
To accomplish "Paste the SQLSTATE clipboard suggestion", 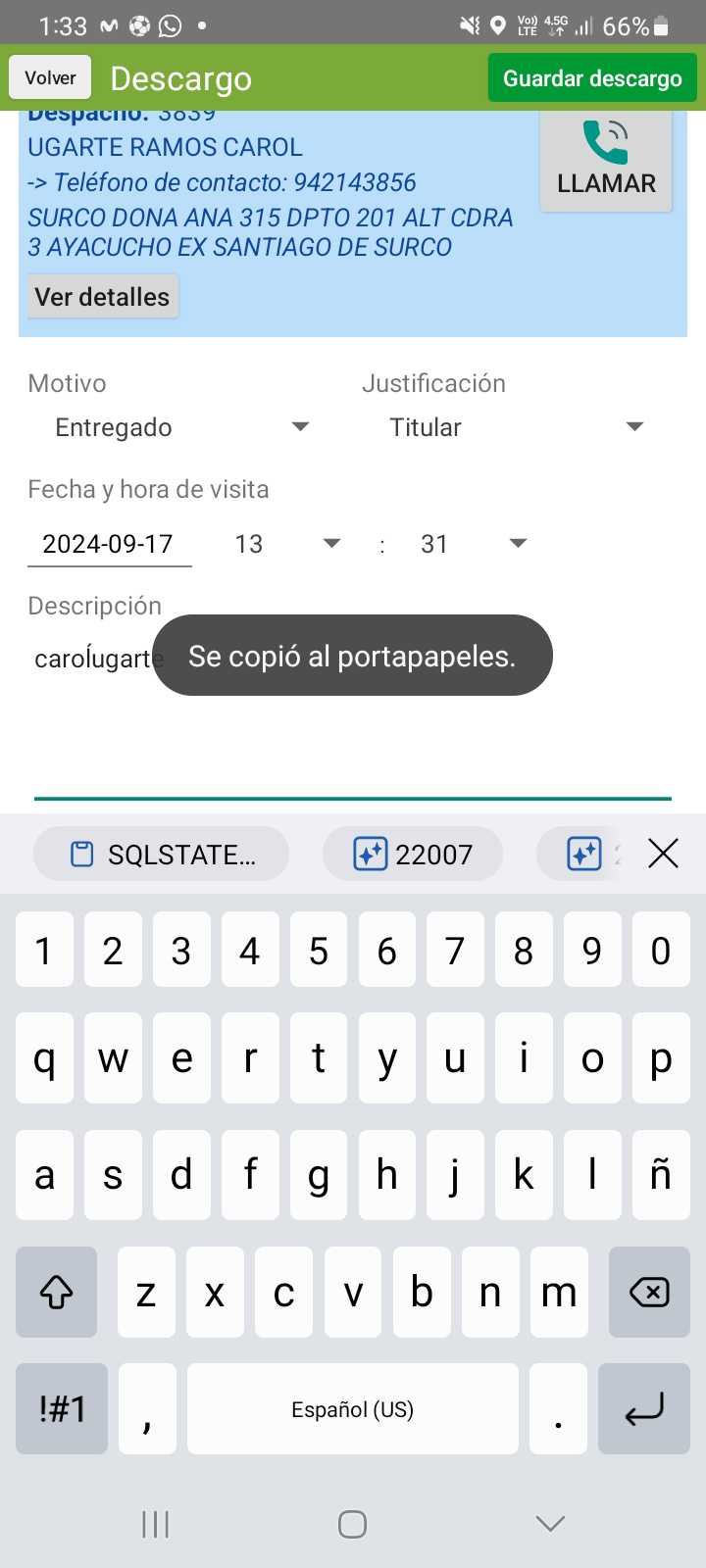I will point(162,855).
